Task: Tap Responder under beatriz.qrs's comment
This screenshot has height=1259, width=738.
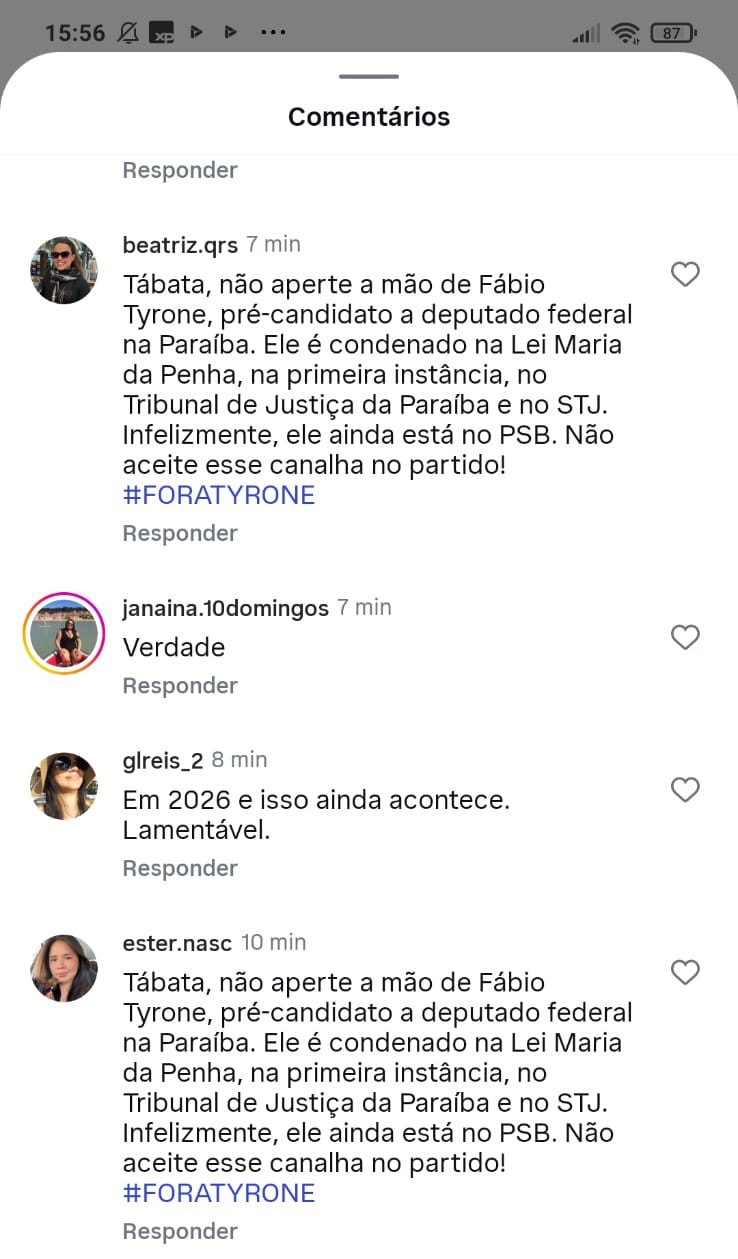Action: tap(179, 533)
